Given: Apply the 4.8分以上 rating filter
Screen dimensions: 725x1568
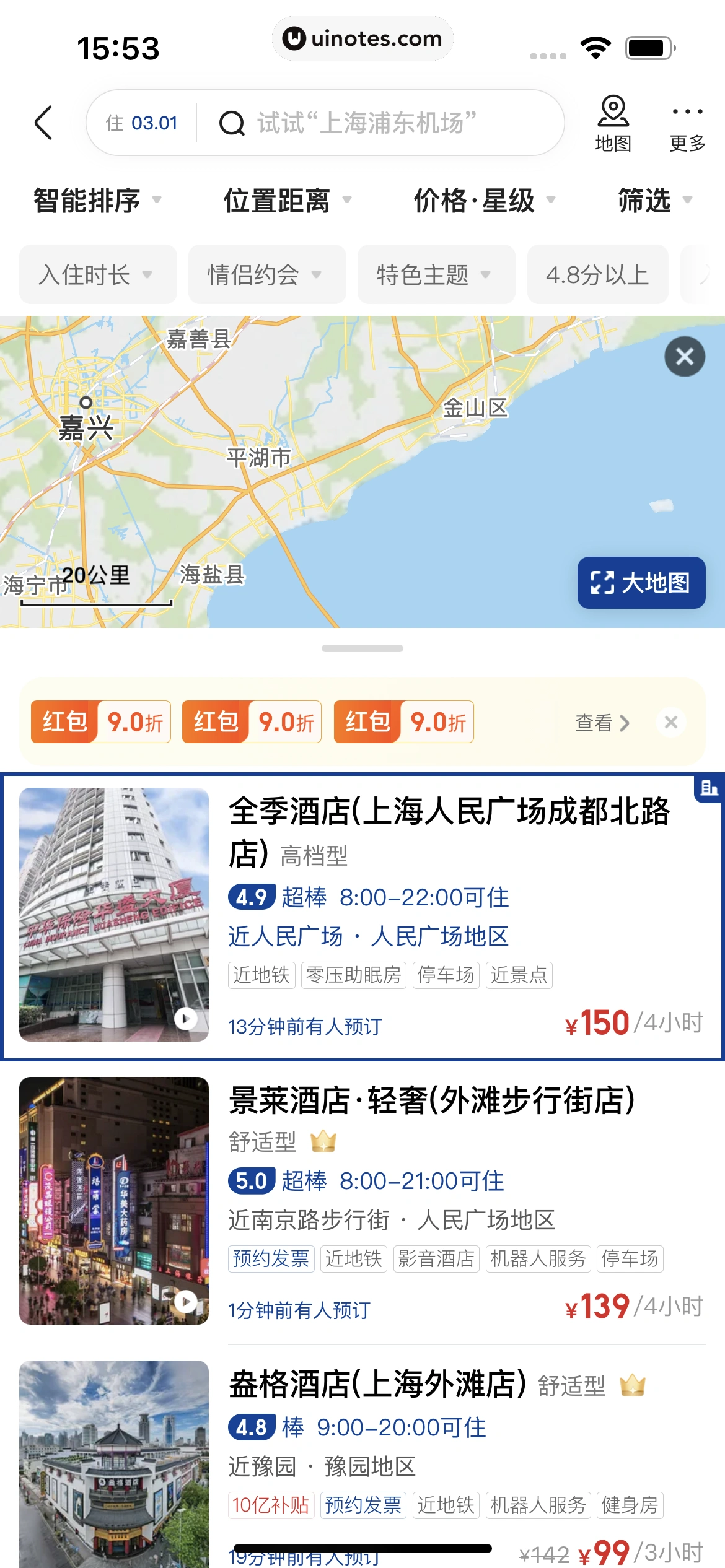Looking at the screenshot, I should point(597,274).
